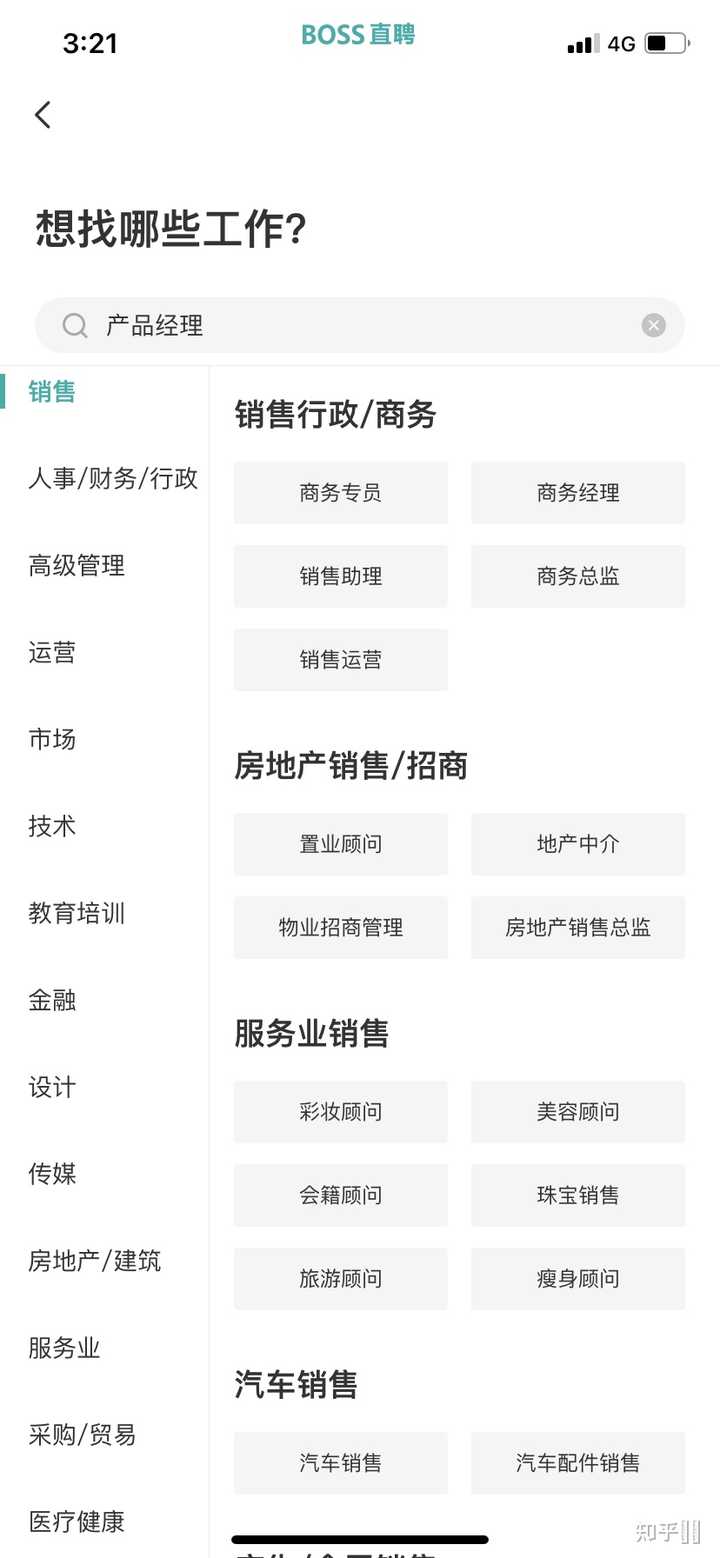Pick the 销售助理 job chip
The height and width of the screenshot is (1558, 720).
340,576
